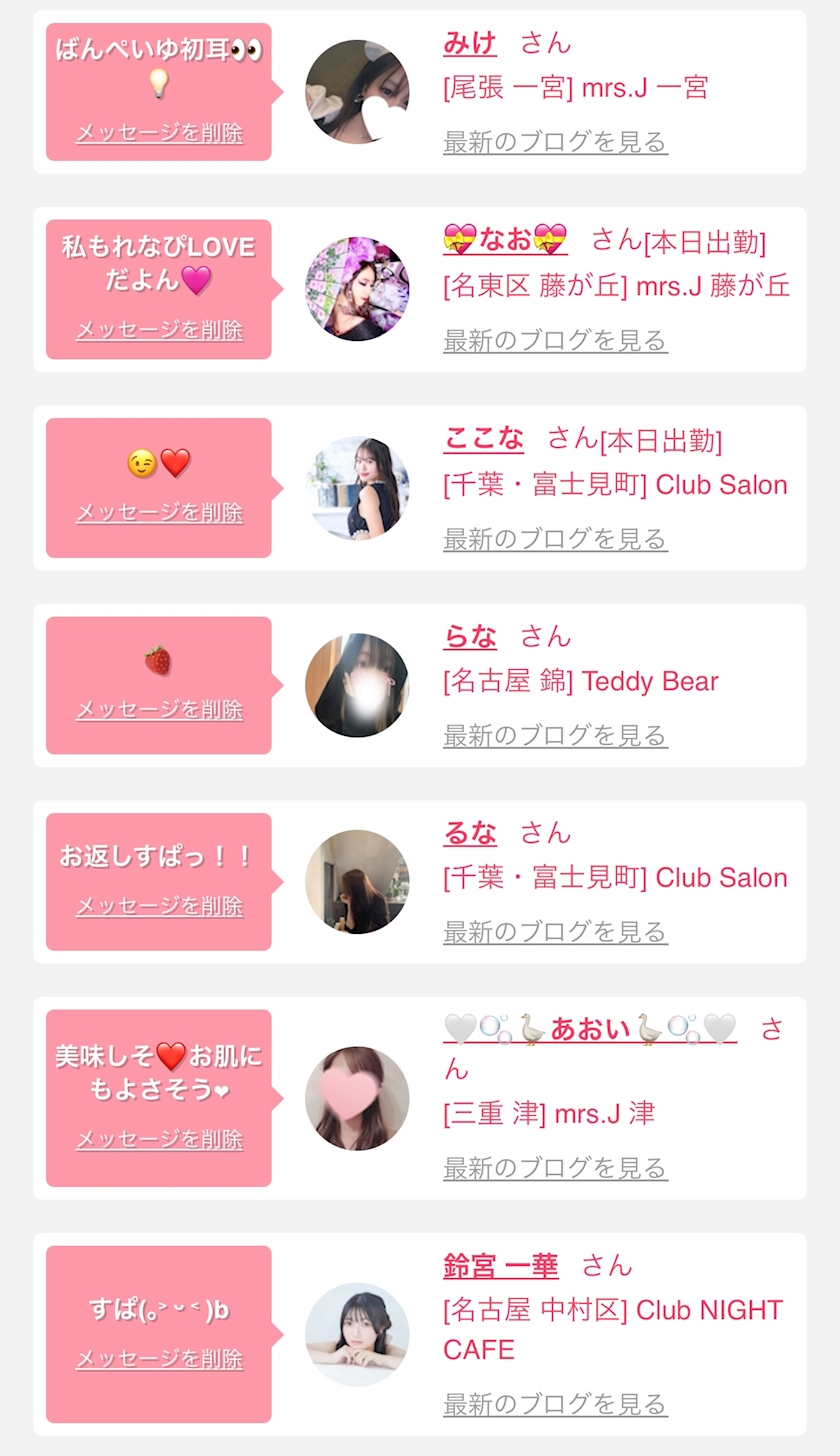
Task: Open 鈴宮 一華's profile name link
Action: 500,1265
